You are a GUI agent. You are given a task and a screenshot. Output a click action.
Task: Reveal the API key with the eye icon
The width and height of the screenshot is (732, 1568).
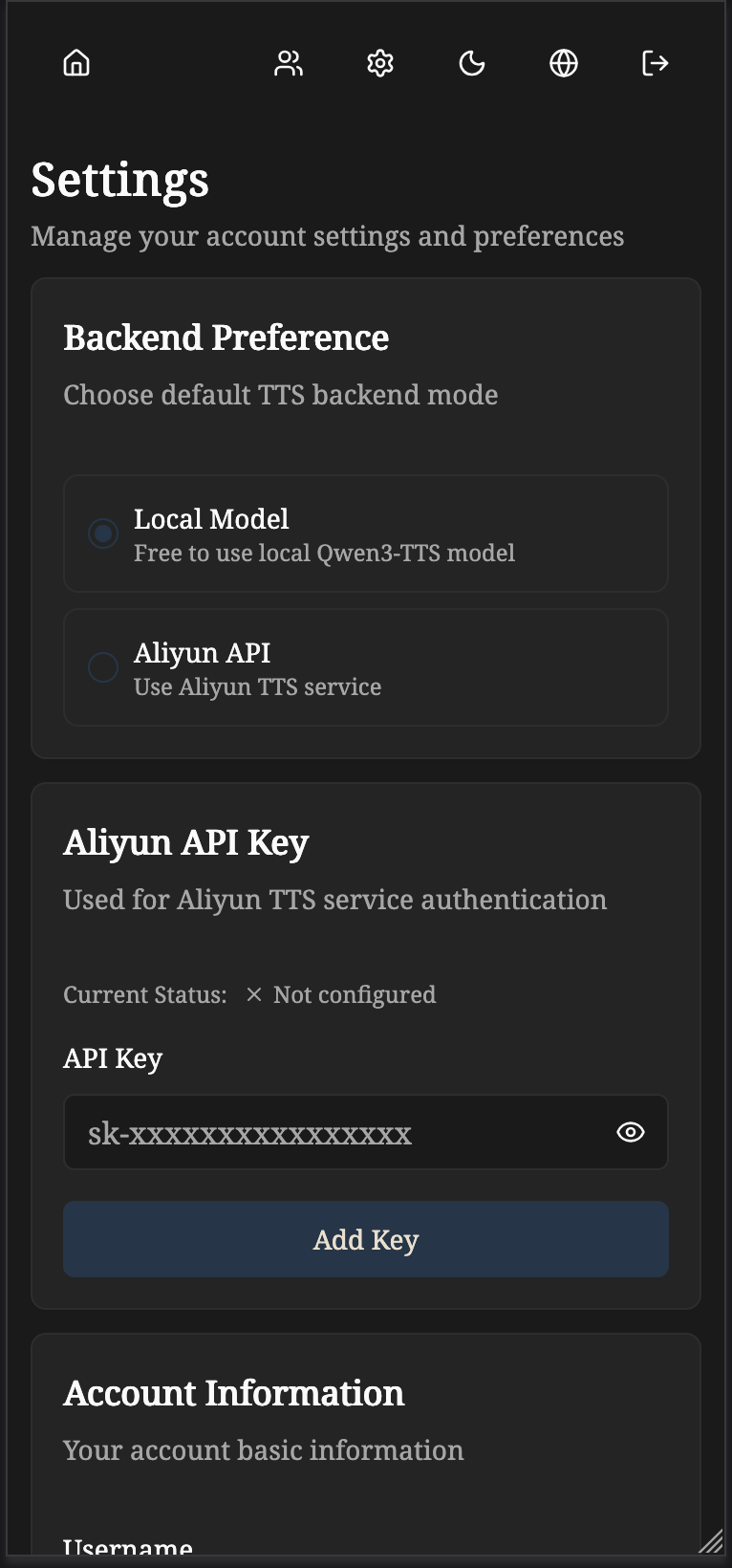point(631,1132)
